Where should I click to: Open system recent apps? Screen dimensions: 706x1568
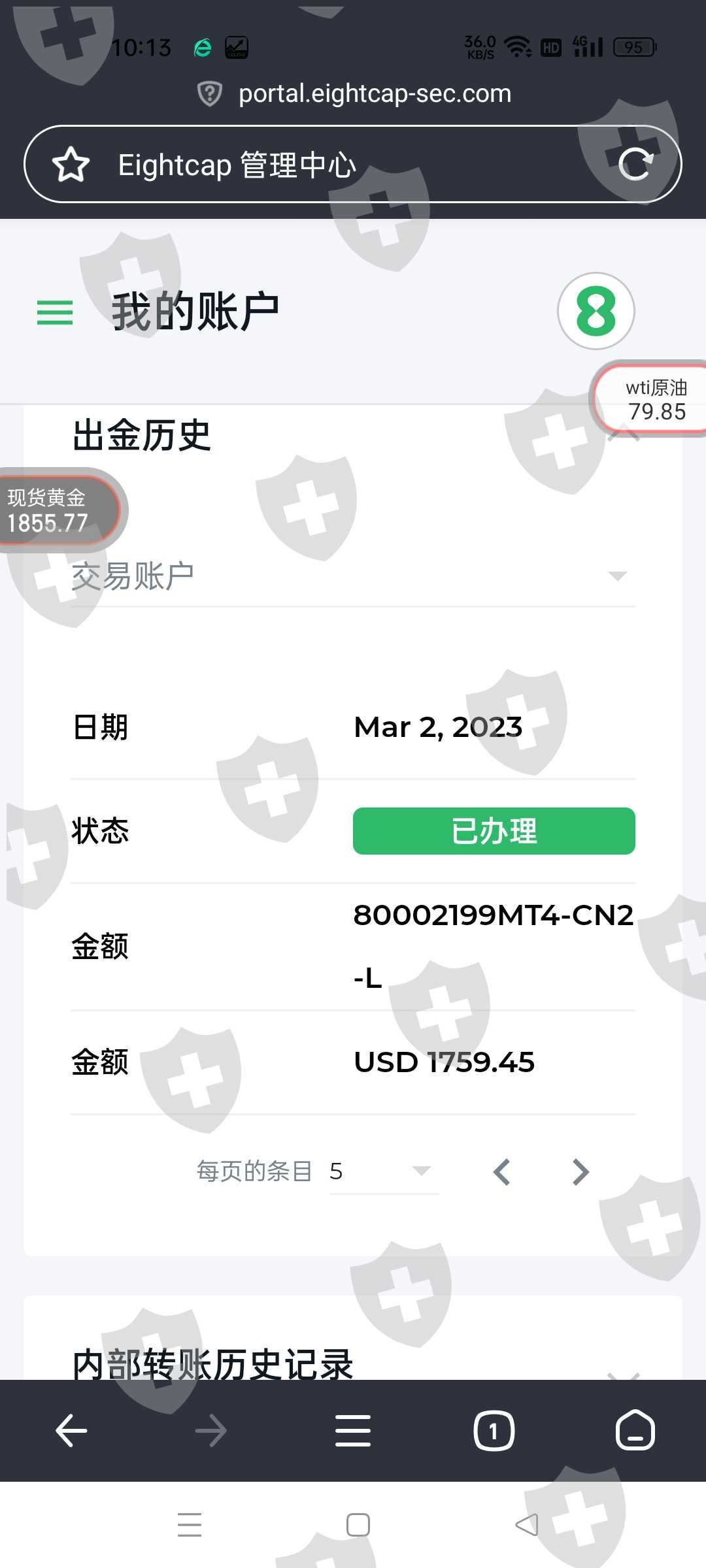pyautogui.click(x=190, y=1525)
